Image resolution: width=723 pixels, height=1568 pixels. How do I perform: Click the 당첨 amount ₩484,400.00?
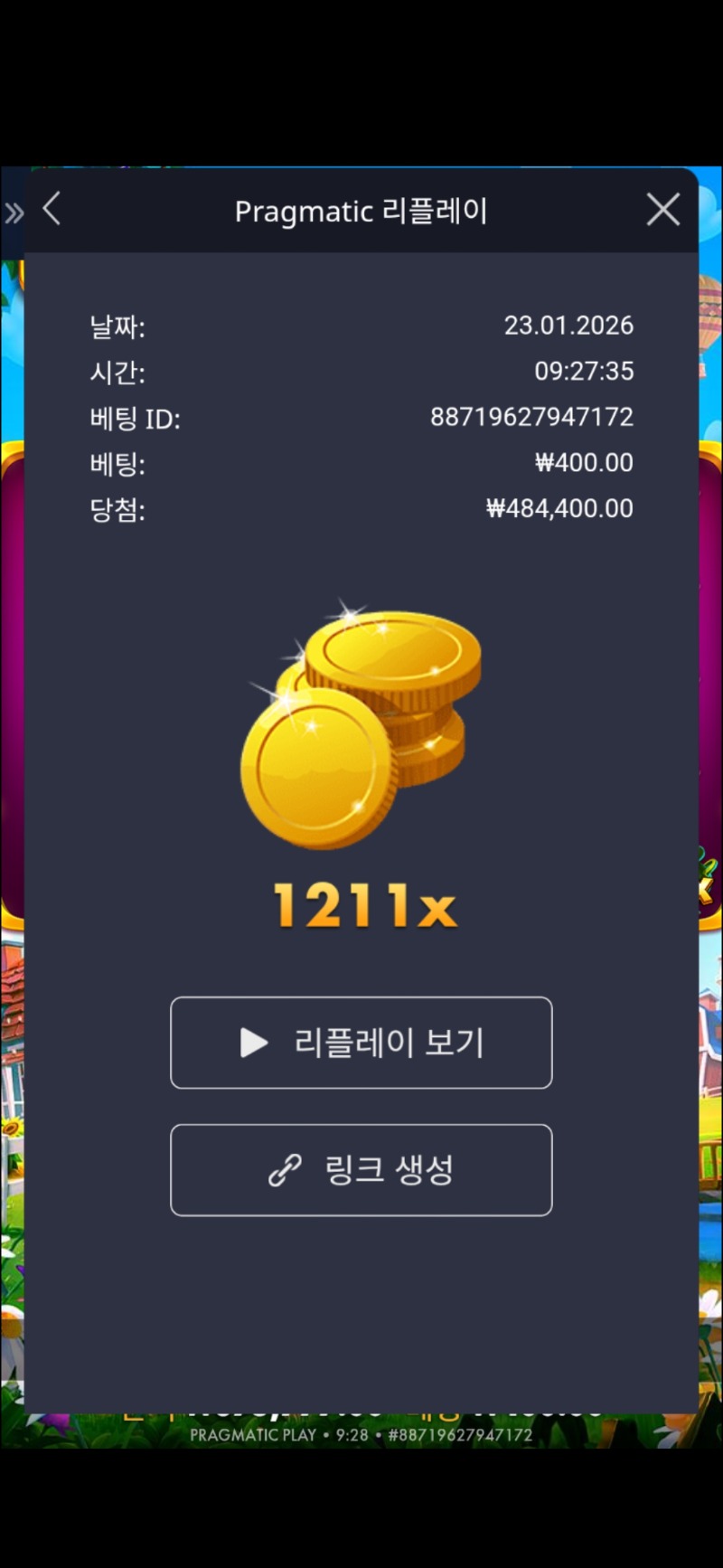point(559,509)
